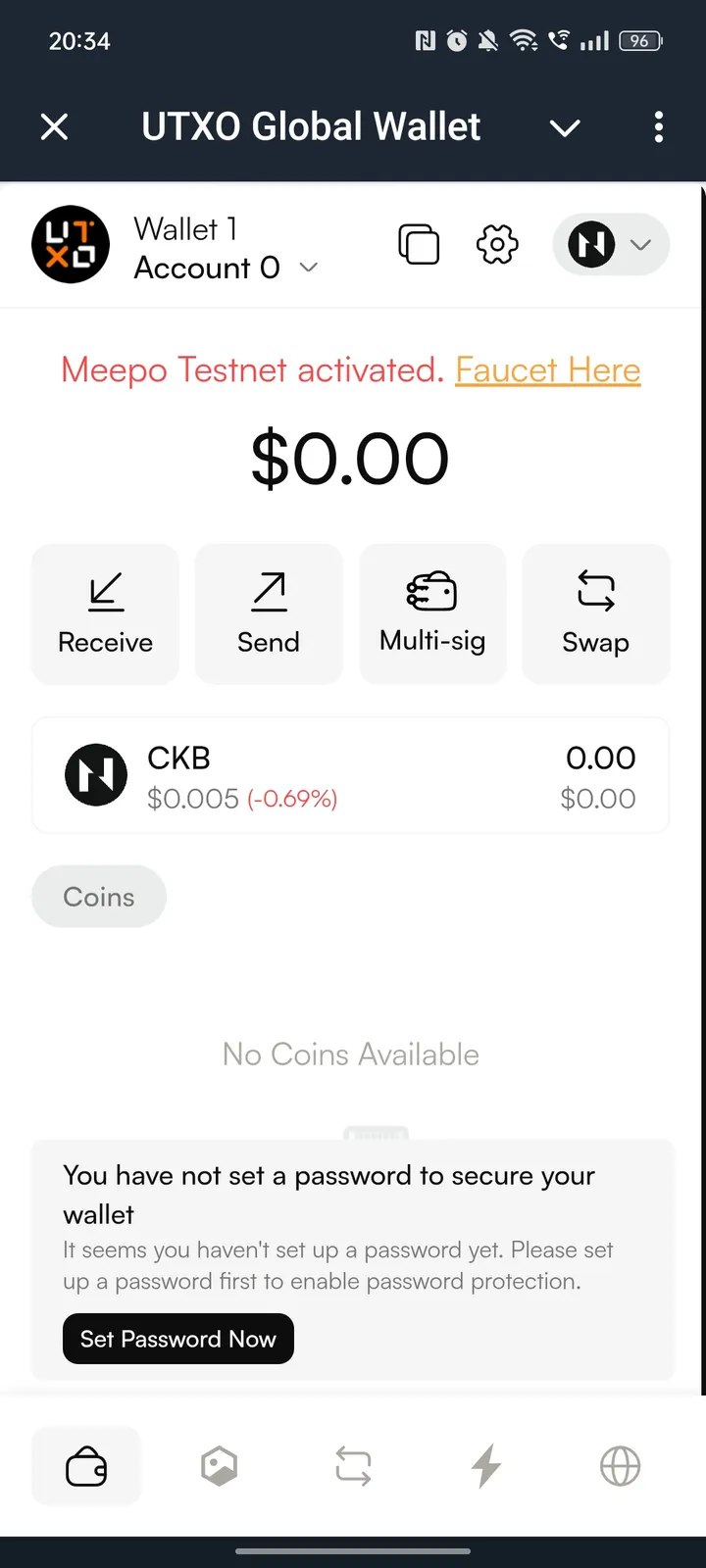Tap the UTXO wallet avatar logo
706x1568 pixels.
(71, 245)
